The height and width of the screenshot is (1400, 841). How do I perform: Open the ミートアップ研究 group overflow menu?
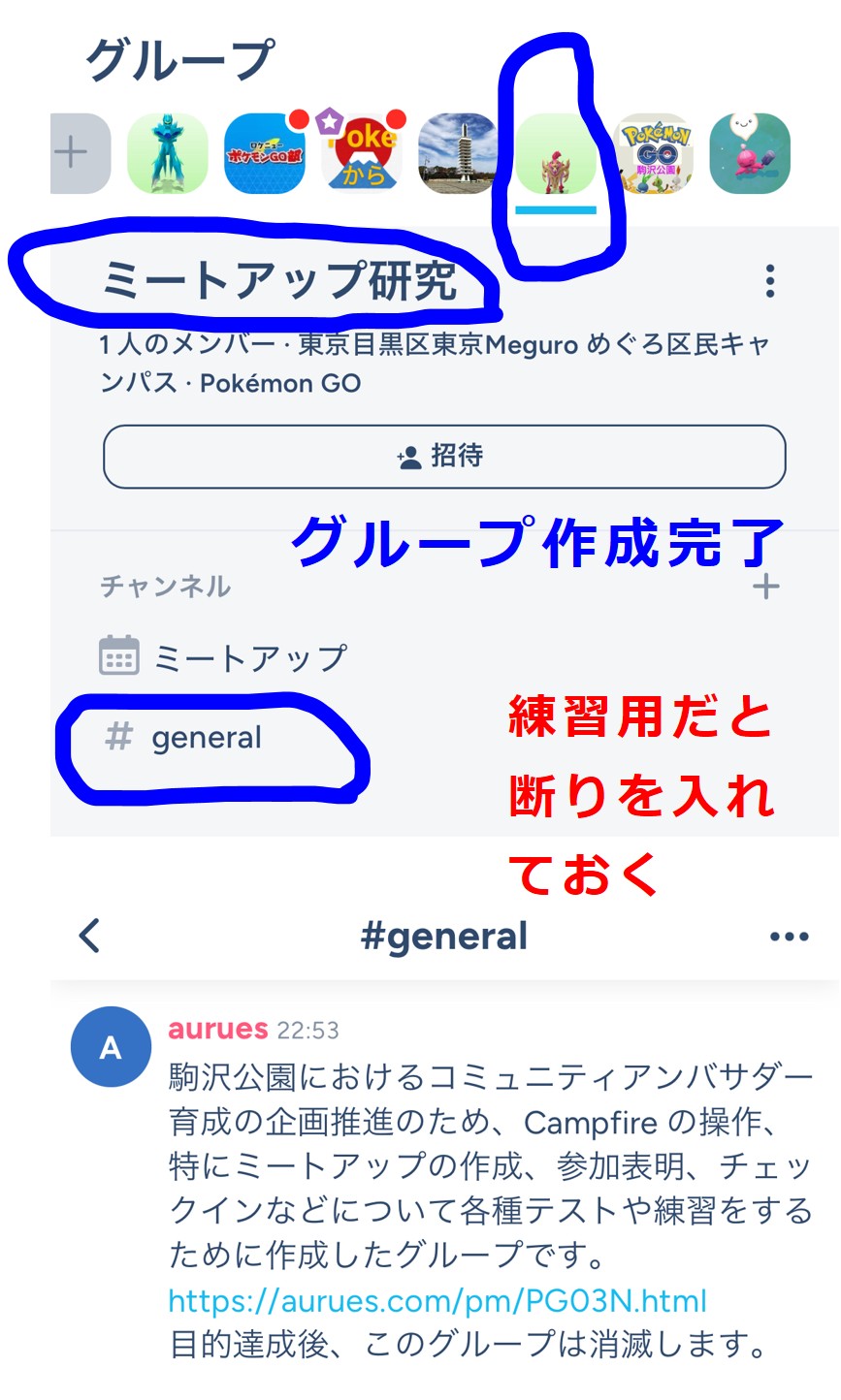coord(770,281)
